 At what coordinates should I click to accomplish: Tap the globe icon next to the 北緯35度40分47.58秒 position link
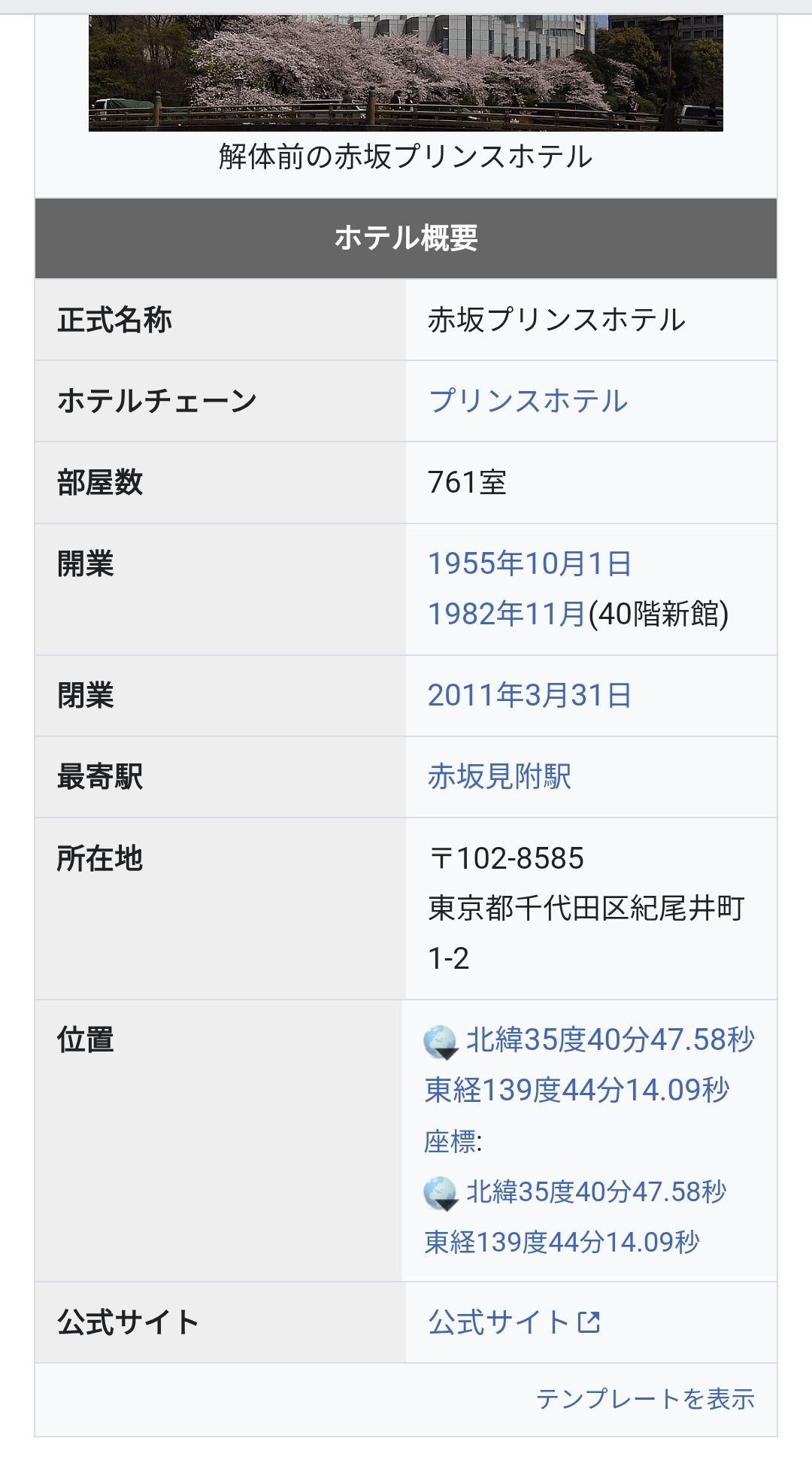pyautogui.click(x=441, y=1042)
